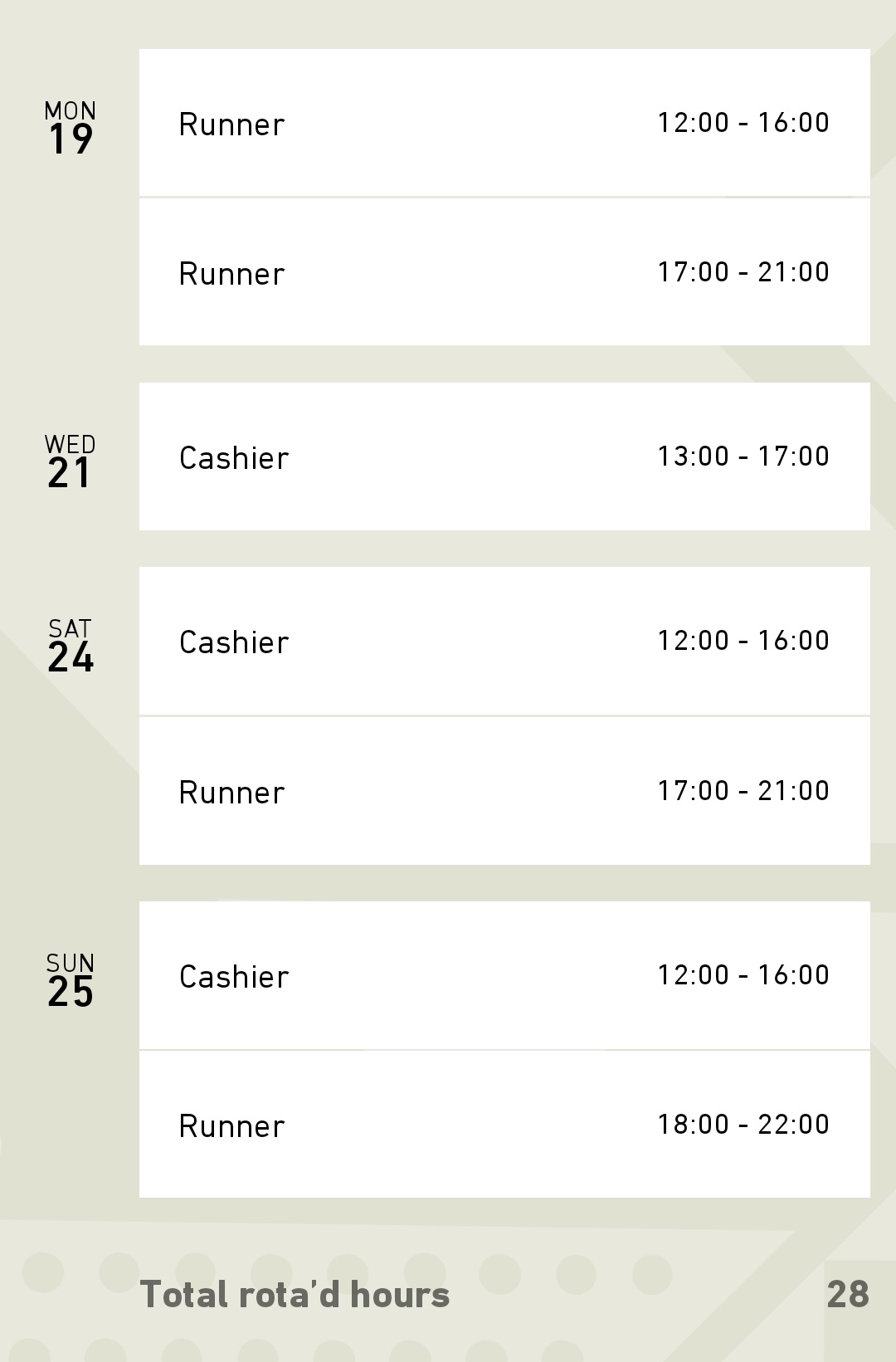This screenshot has width=896, height=1362.
Task: Open Saturday's Runner shift 17:00 - 21:00
Action: (x=504, y=791)
